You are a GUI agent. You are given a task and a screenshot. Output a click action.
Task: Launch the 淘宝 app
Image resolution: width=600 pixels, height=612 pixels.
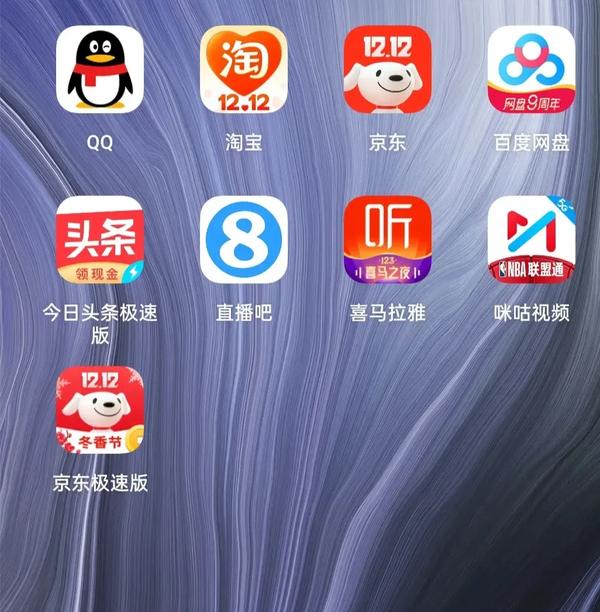point(243,69)
